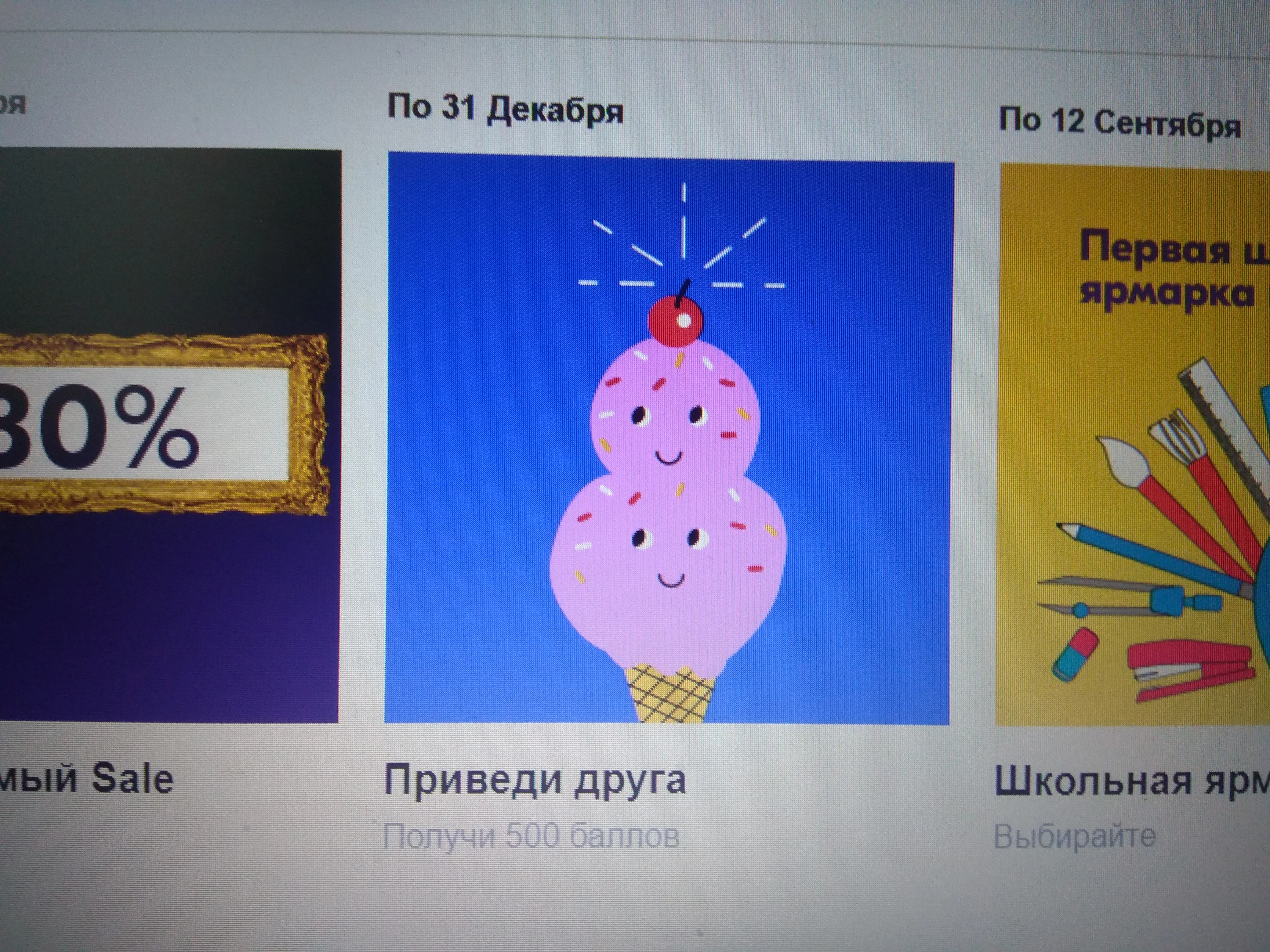Screen dimensions: 1270x952
Task: Open the Школьная ярмарка promo banner
Action: (x=1133, y=445)
